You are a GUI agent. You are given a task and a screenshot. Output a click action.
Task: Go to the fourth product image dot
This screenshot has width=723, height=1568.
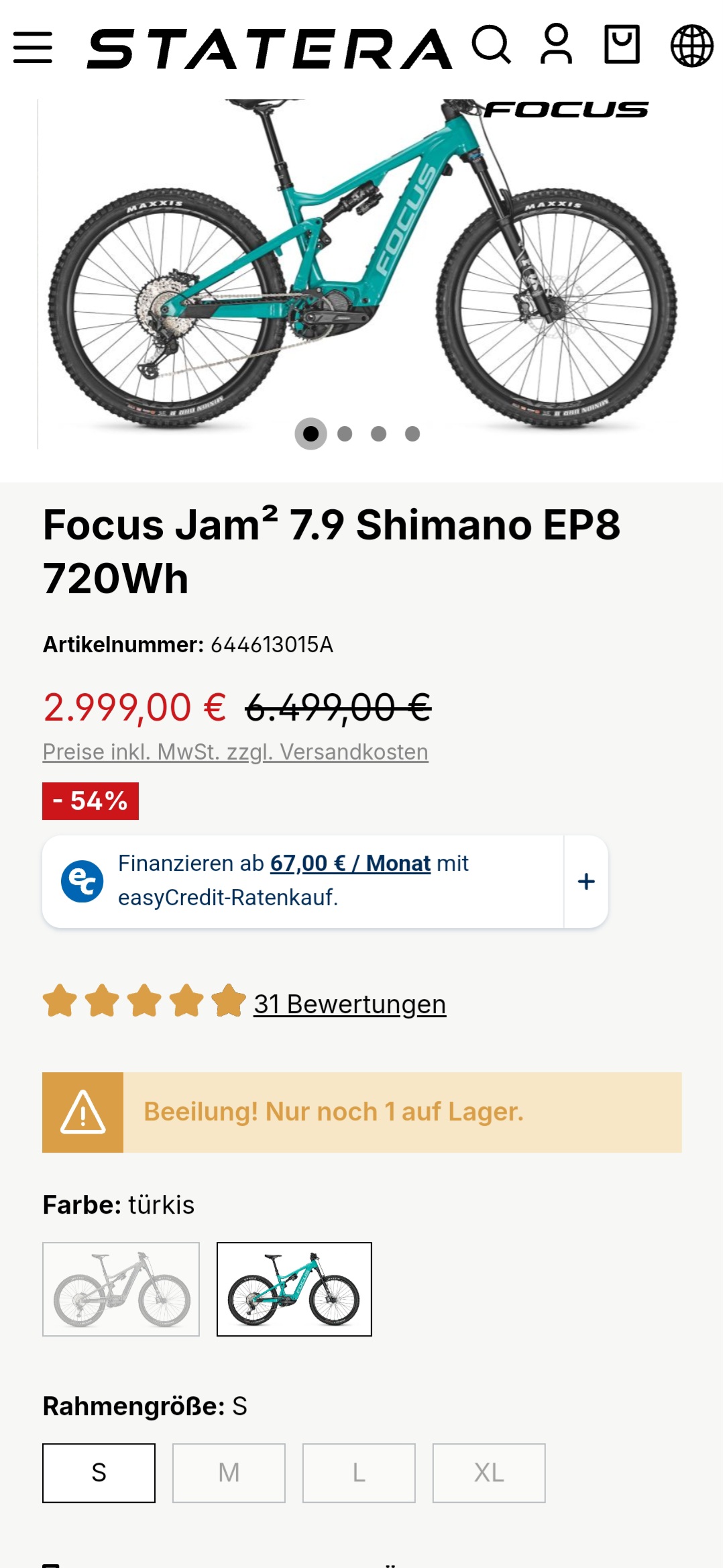(x=412, y=434)
